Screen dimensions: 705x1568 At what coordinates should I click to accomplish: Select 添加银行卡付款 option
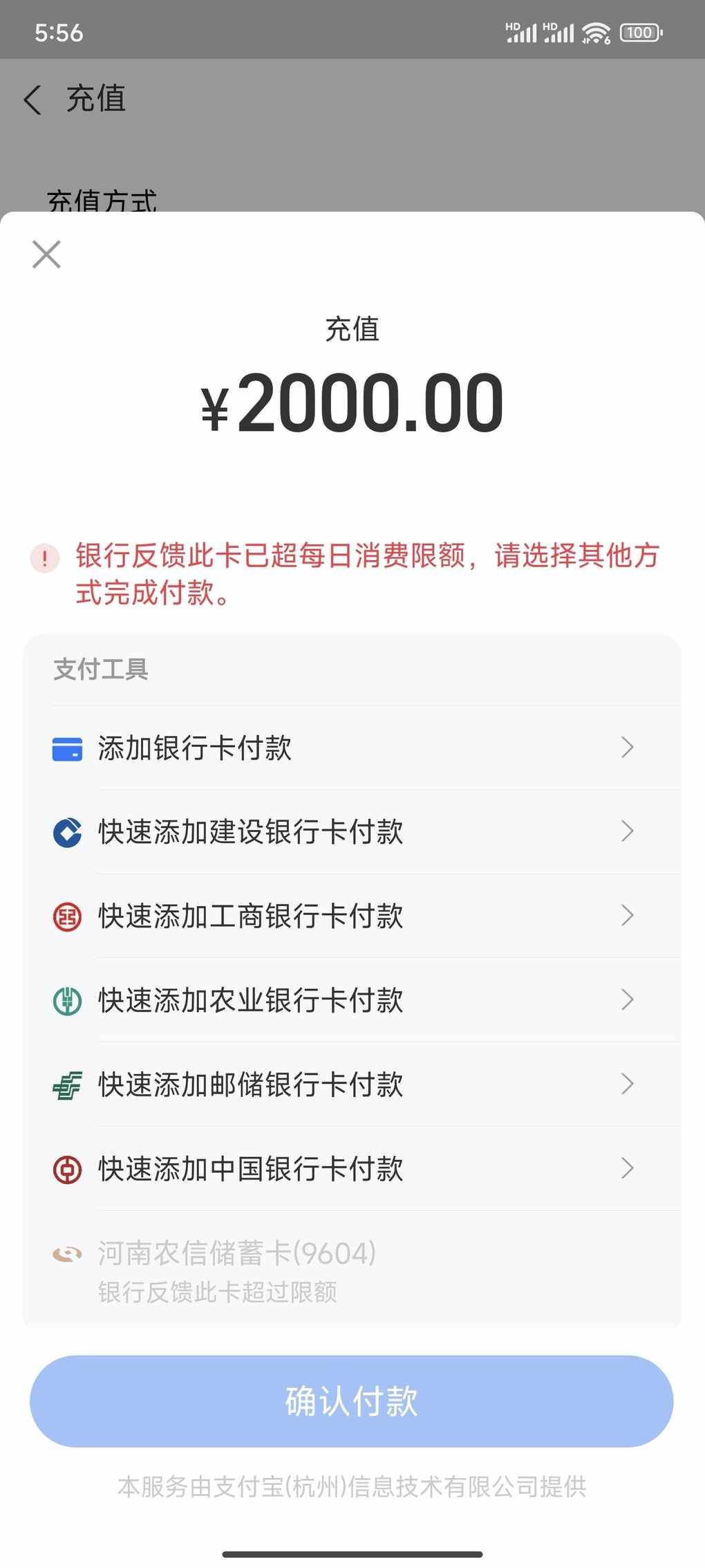(x=352, y=748)
